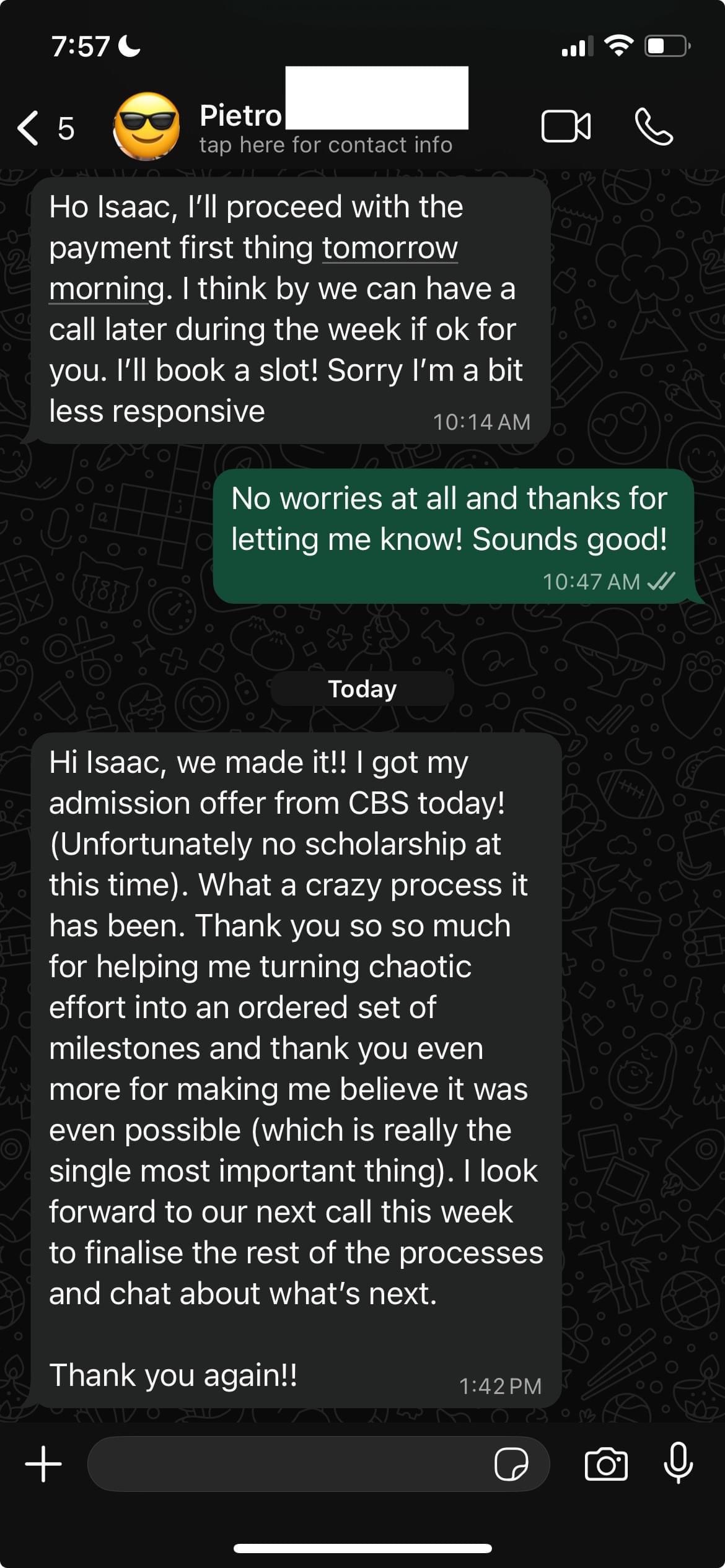Open the sticker picker
This screenshot has height=1568, width=725.
511,1464
